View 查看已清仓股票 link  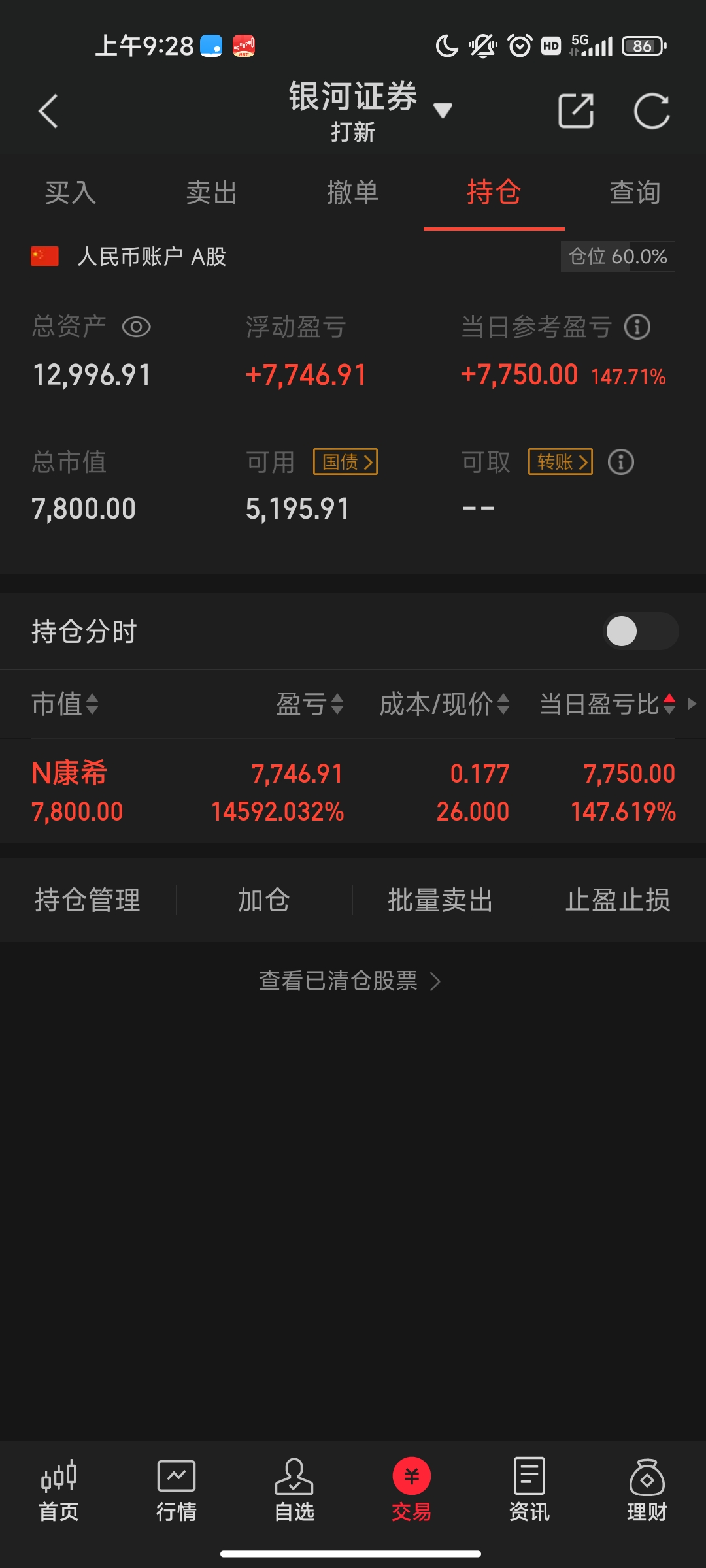point(350,981)
